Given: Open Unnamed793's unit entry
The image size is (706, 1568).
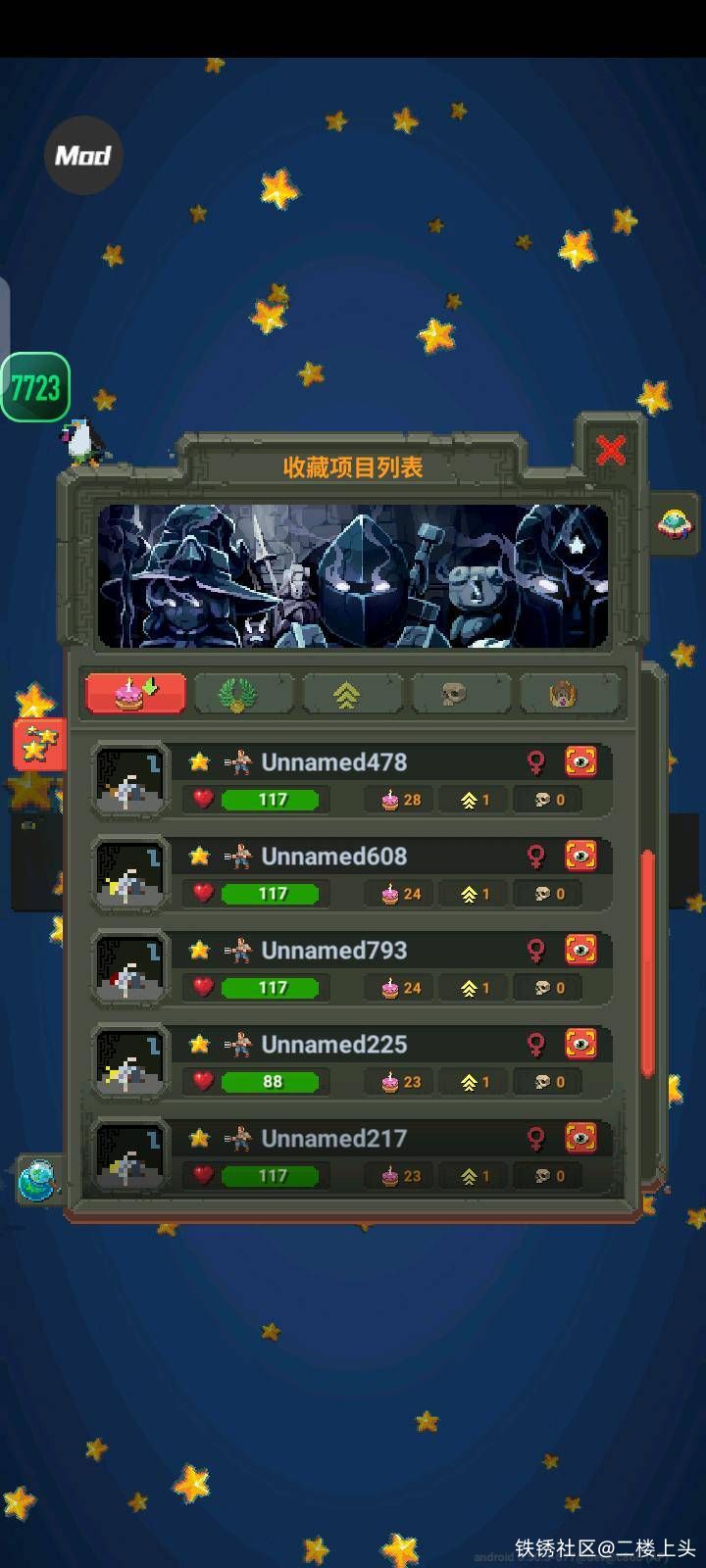Looking at the screenshot, I should [x=333, y=951].
